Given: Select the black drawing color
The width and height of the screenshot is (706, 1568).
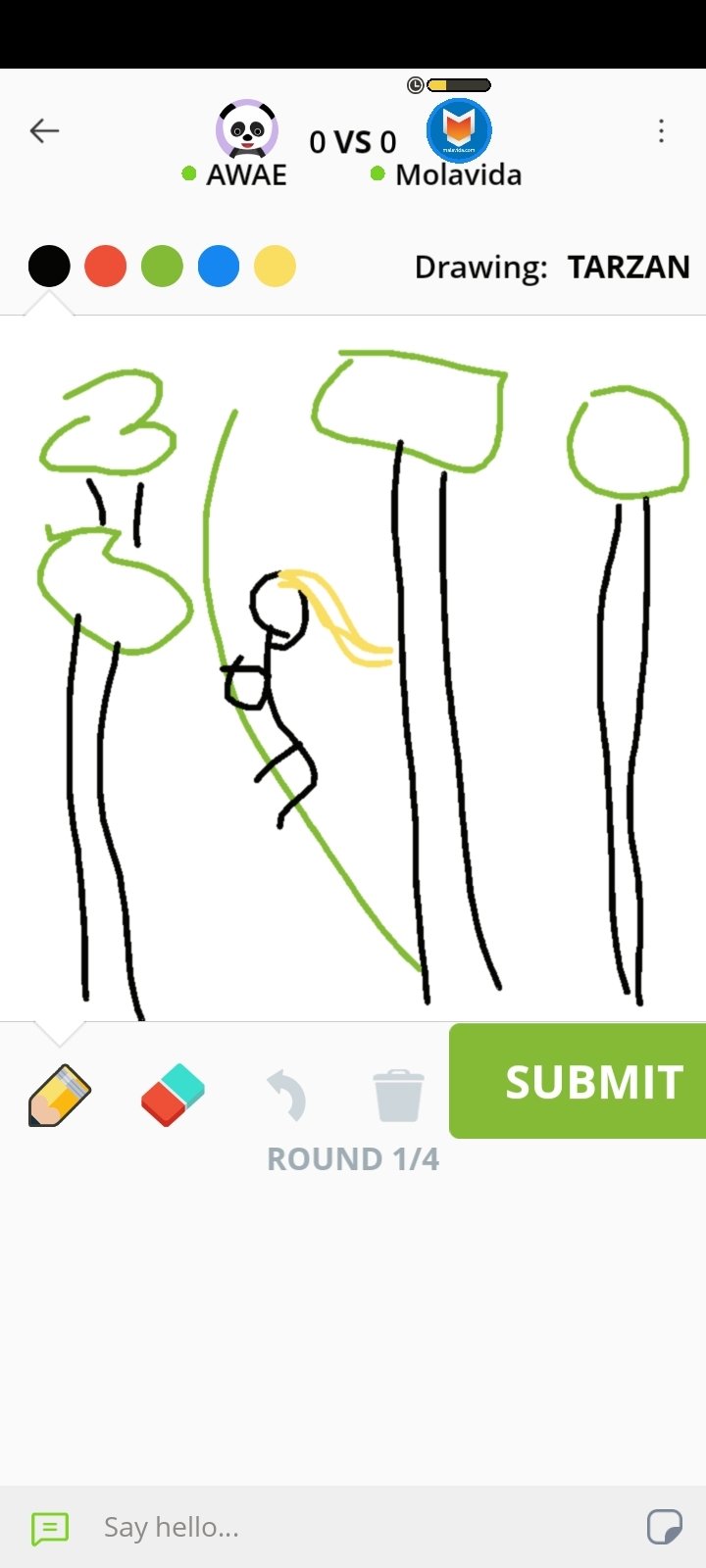Looking at the screenshot, I should coord(49,267).
